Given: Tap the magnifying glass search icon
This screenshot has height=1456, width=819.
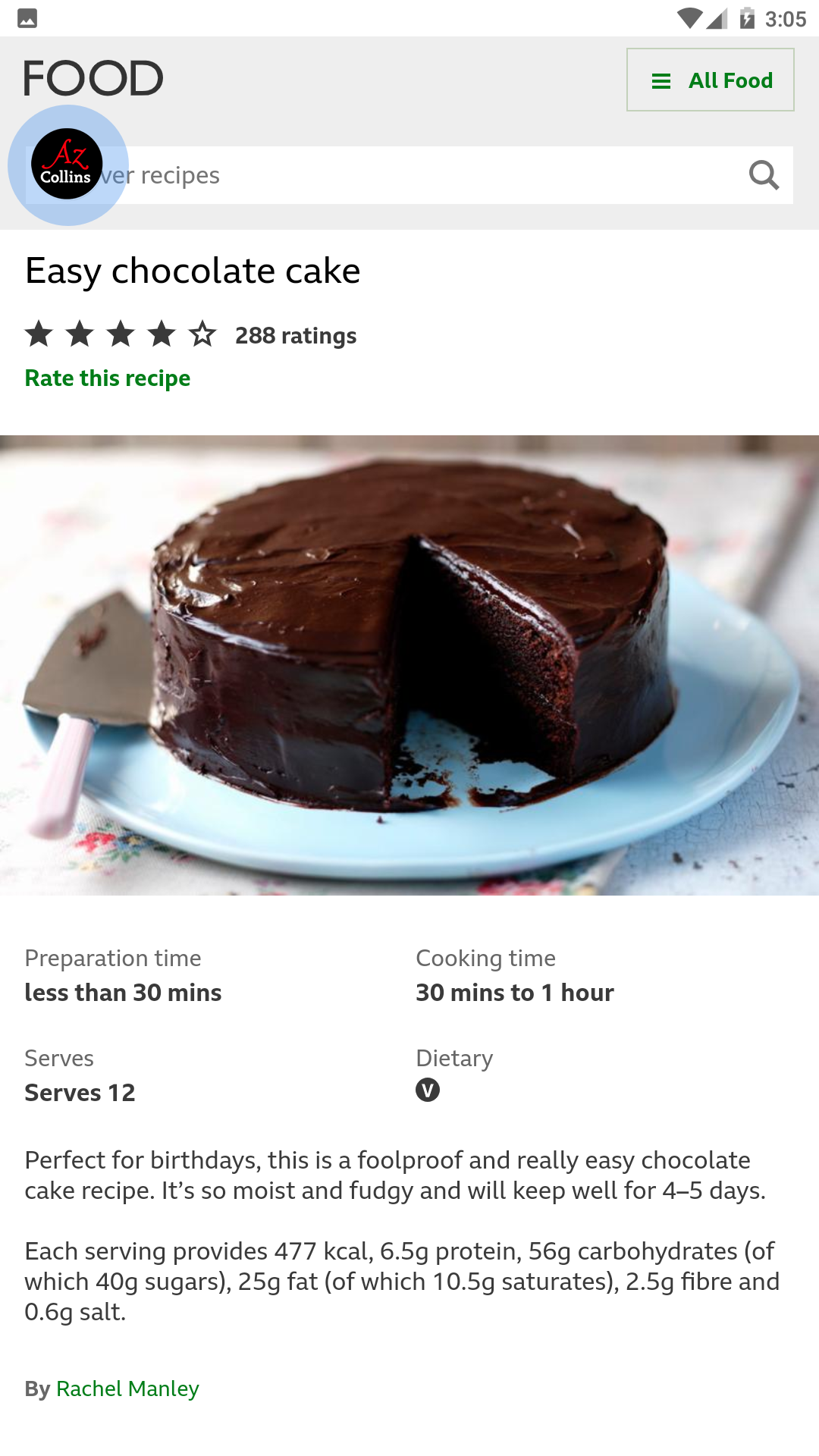Looking at the screenshot, I should (x=764, y=175).
